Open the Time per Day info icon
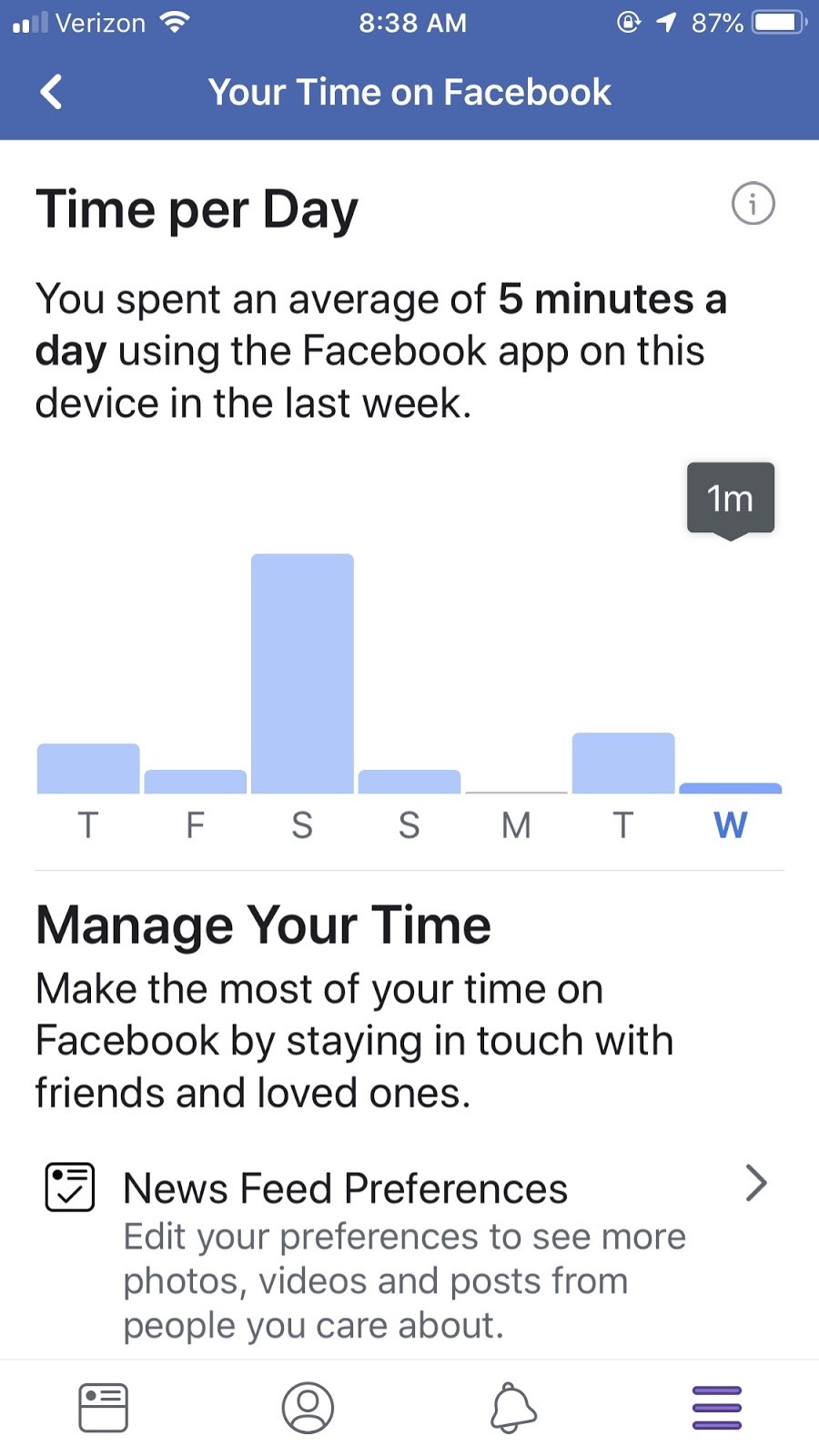This screenshot has width=819, height=1456. (753, 204)
